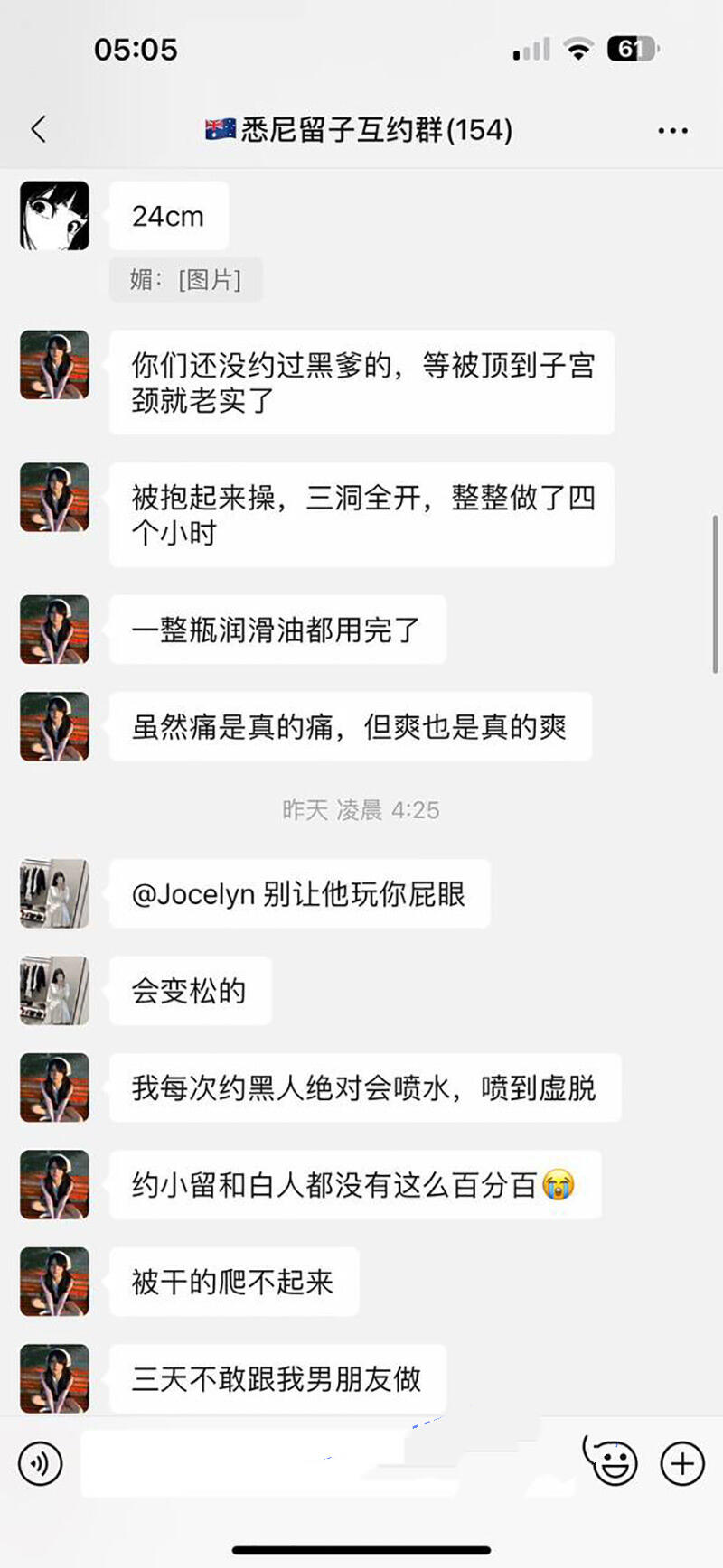Open group settings via the three-dot icon
The height and width of the screenshot is (1568, 723).
[672, 129]
